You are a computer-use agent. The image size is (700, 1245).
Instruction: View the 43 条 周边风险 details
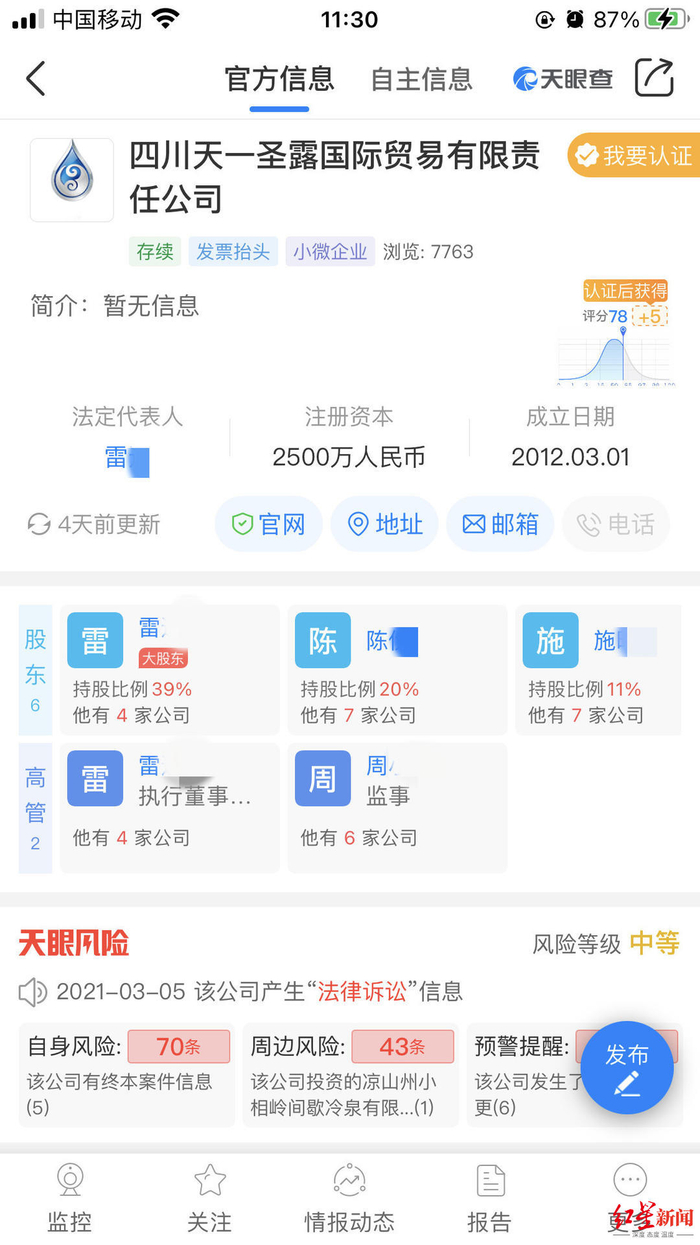[351, 1073]
